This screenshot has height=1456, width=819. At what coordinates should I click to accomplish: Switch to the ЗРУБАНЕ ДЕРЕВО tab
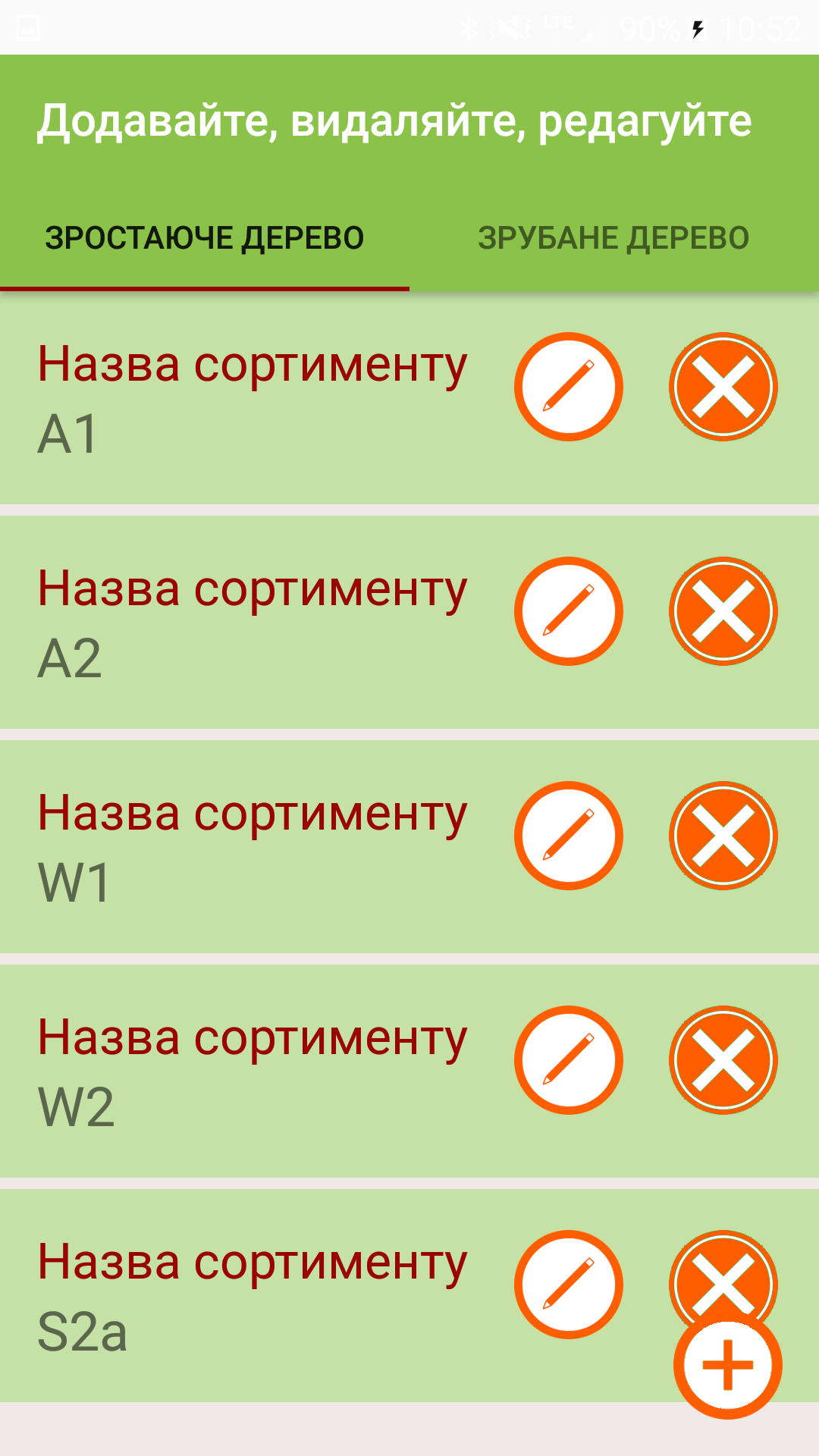613,238
